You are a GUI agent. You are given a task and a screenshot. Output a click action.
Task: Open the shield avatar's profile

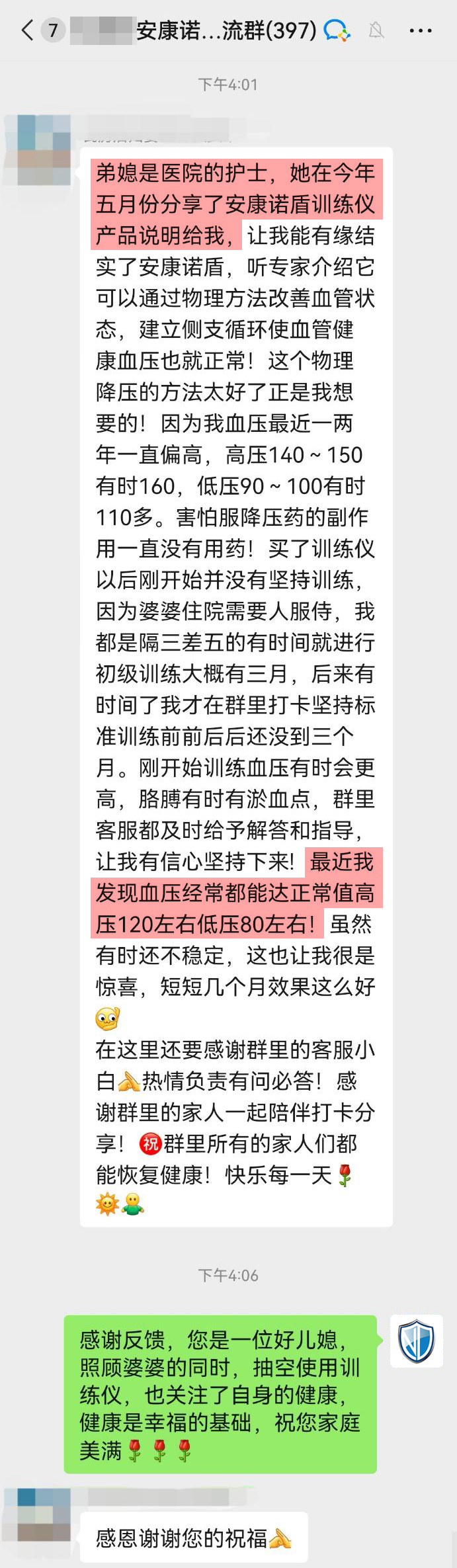tap(416, 1341)
